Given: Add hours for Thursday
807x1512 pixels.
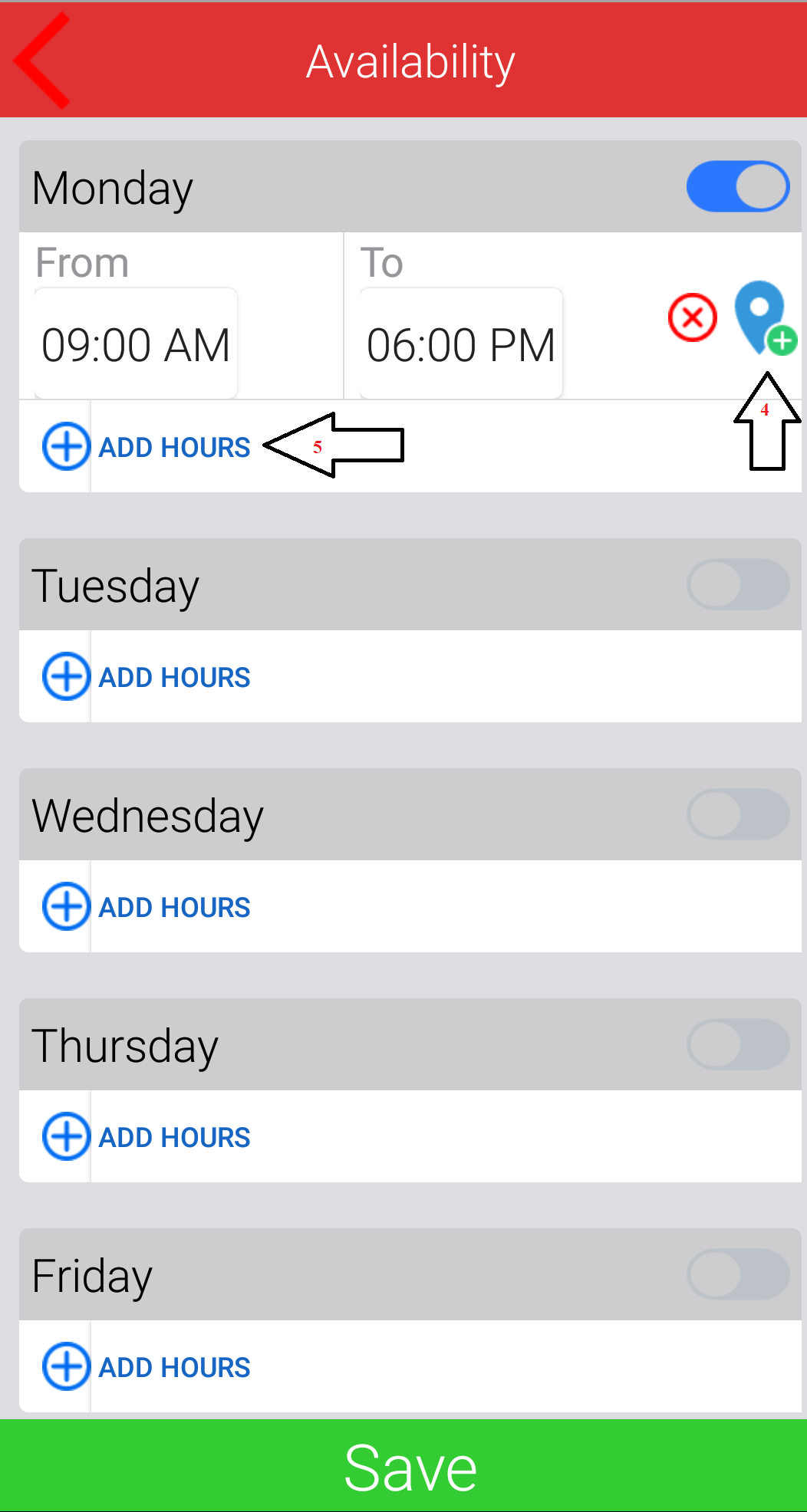Looking at the screenshot, I should click(147, 1137).
